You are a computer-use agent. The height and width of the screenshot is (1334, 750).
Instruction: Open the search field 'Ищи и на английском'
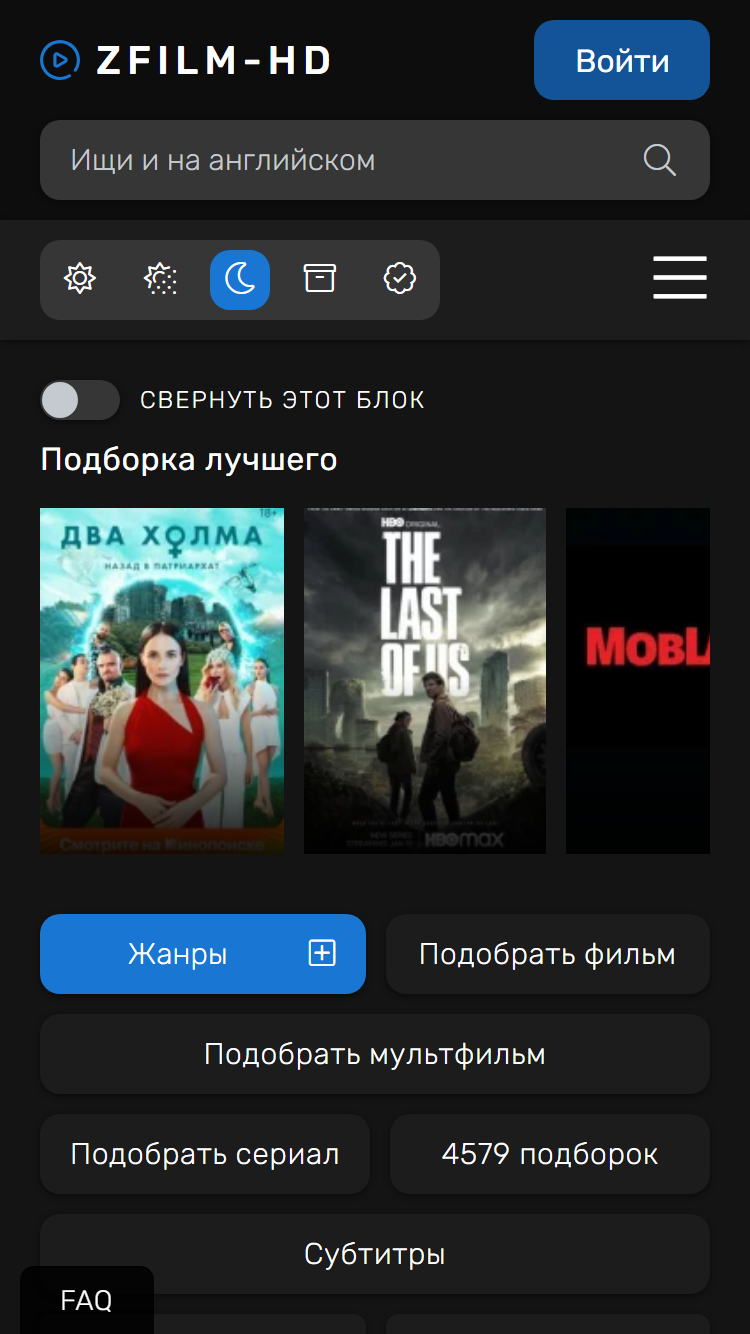tap(375, 160)
